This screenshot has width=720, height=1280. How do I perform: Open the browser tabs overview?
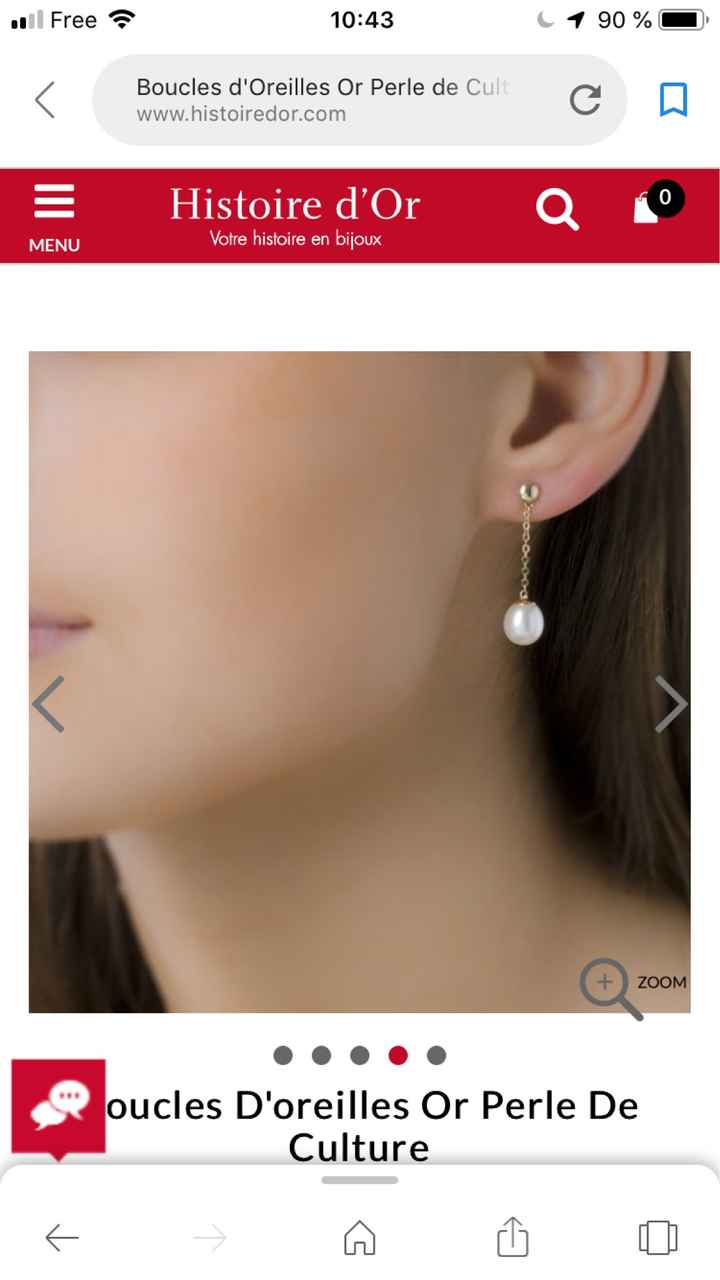[658, 1238]
